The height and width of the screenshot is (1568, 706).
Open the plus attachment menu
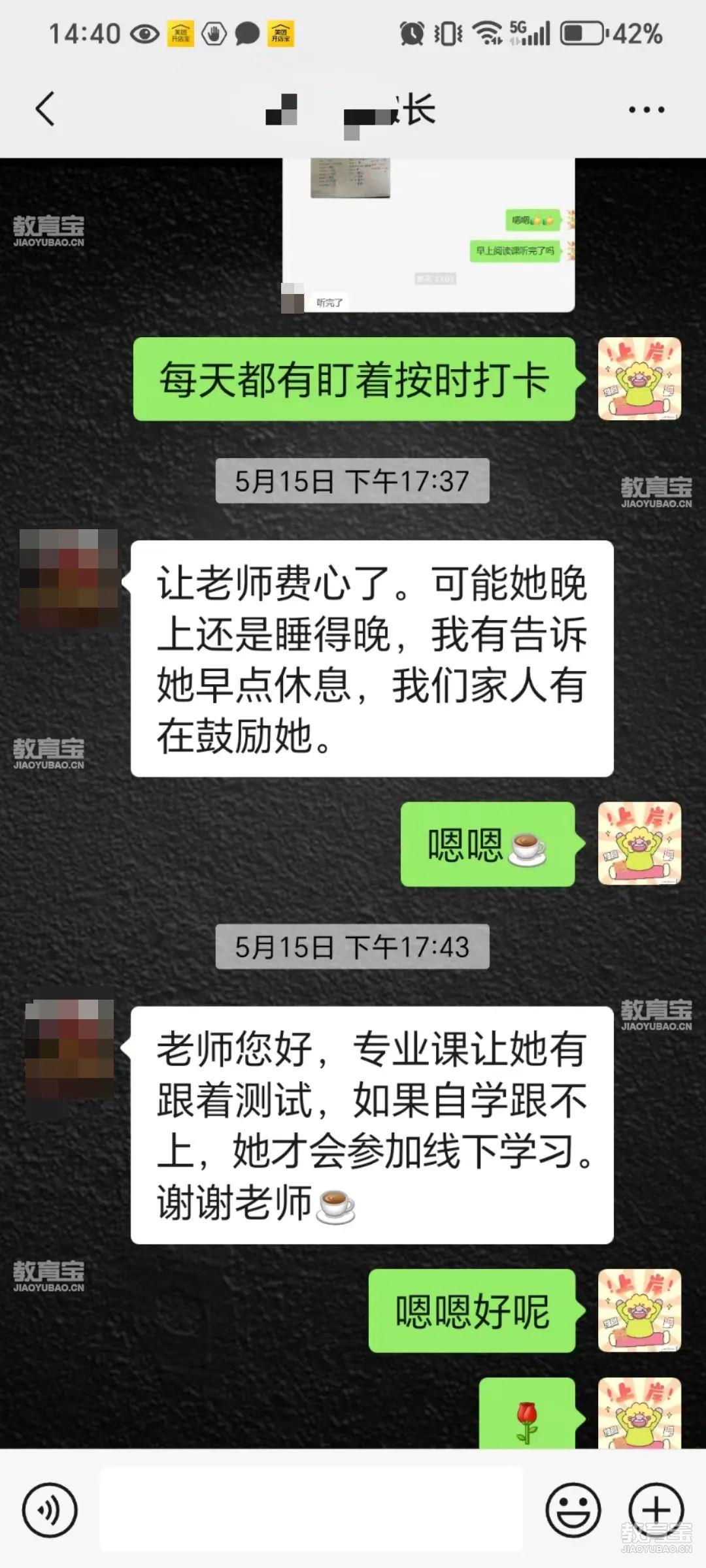click(656, 1510)
